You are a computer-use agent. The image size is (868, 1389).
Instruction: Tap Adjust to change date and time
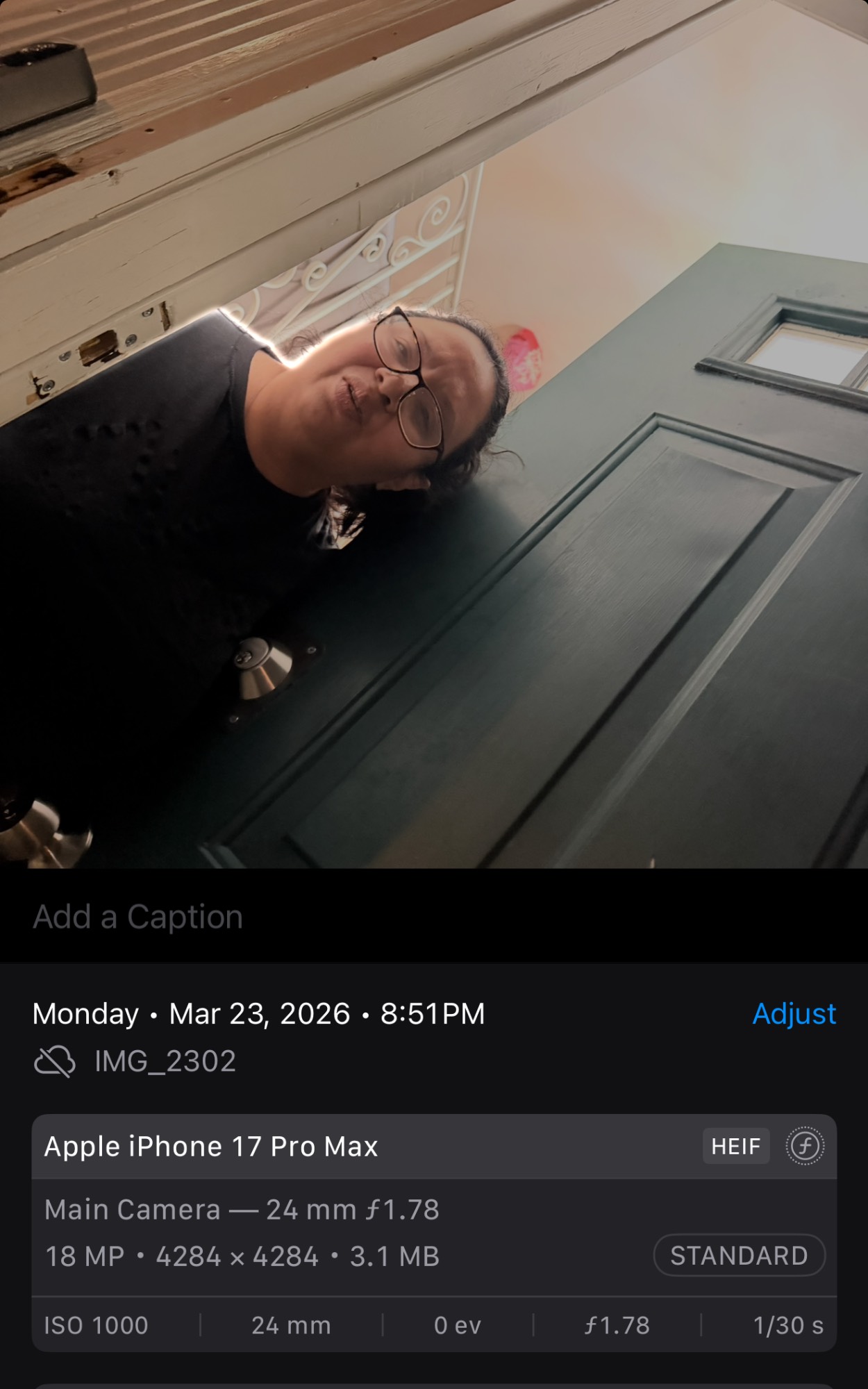click(x=794, y=1014)
